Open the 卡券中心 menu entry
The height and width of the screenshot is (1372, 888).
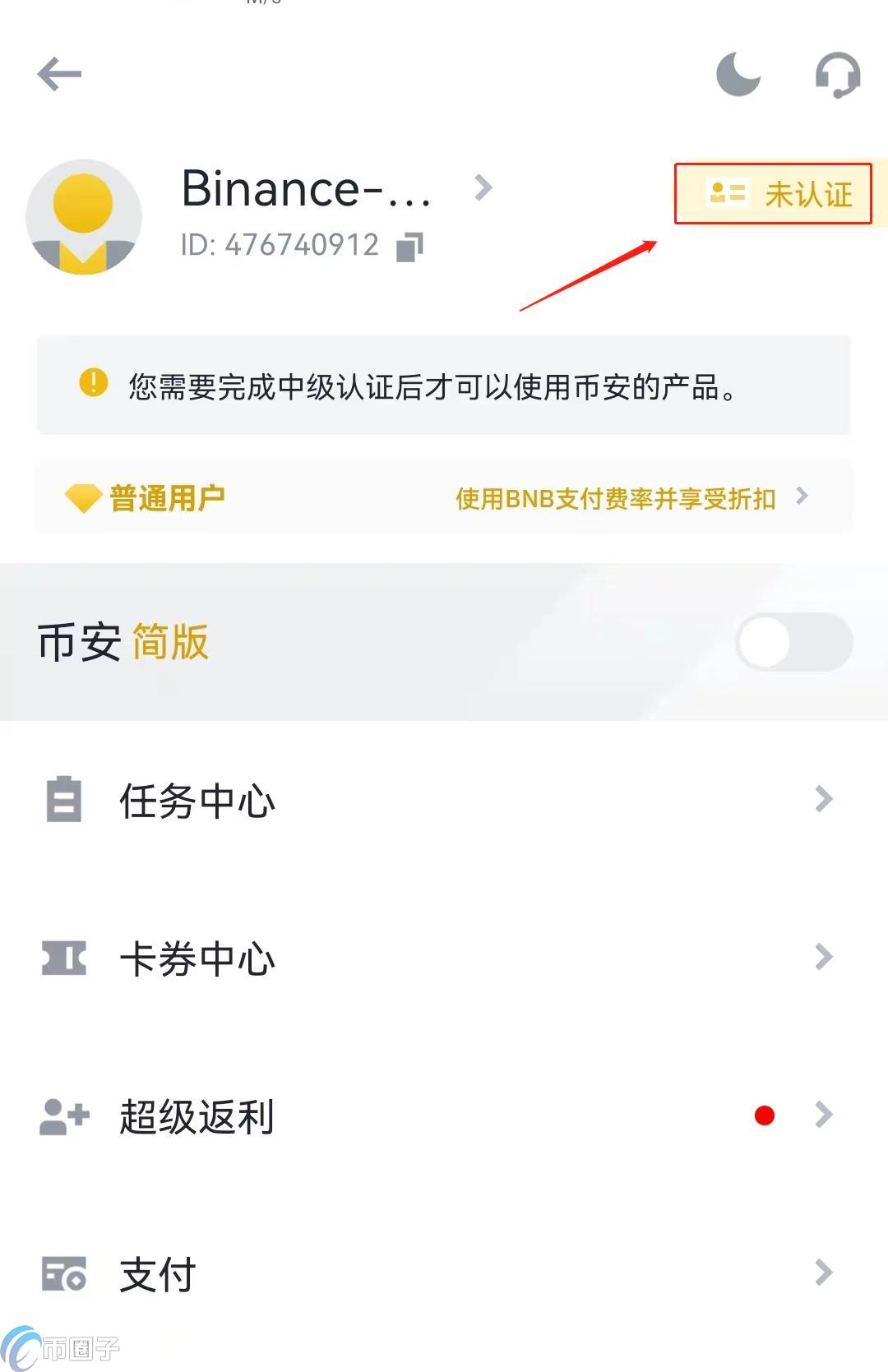point(195,958)
